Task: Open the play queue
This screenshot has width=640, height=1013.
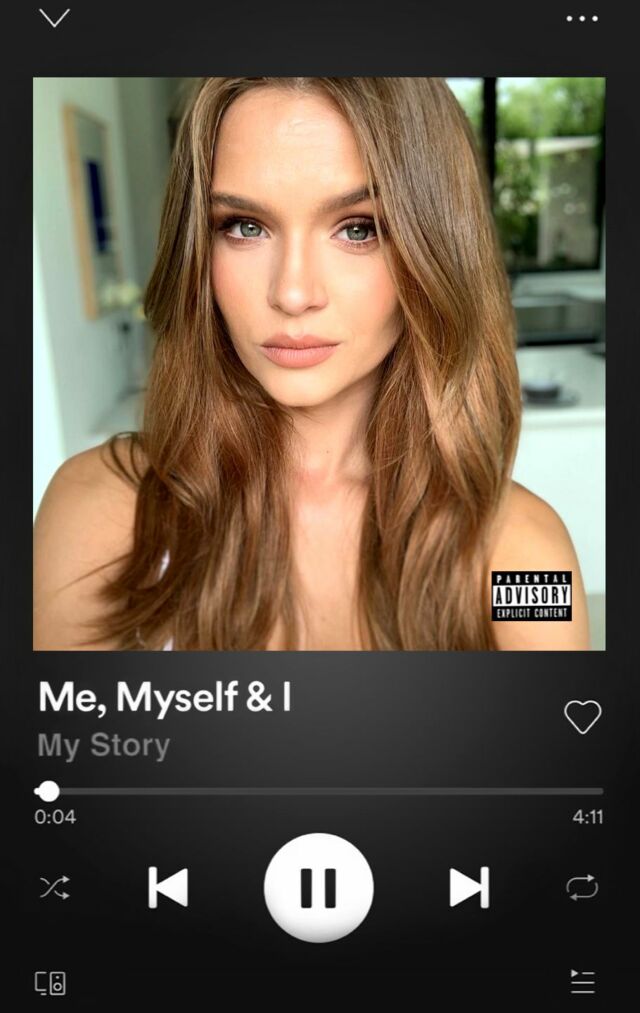Action: tap(582, 982)
